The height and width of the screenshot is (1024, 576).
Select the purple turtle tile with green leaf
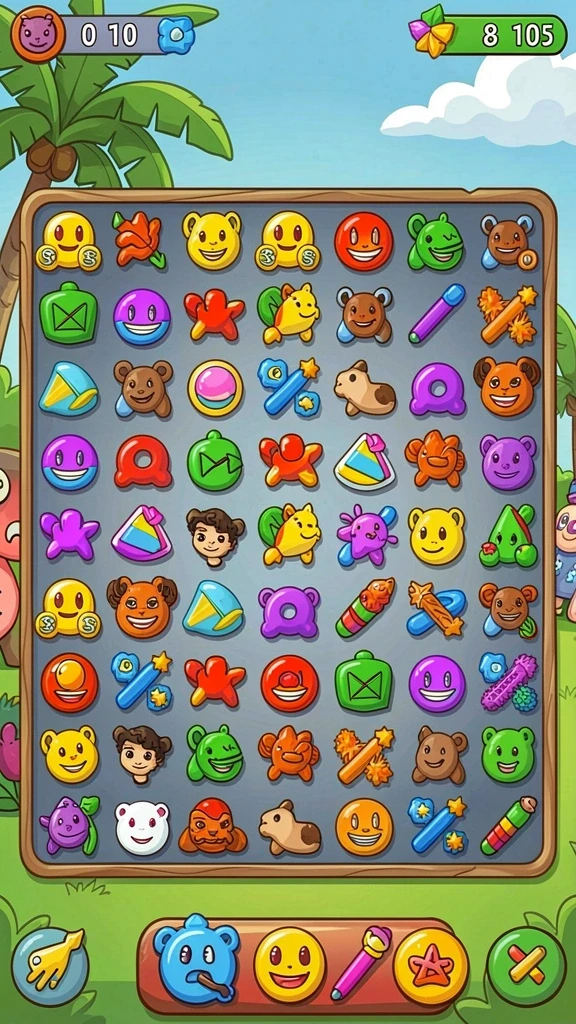pyautogui.click(x=69, y=825)
